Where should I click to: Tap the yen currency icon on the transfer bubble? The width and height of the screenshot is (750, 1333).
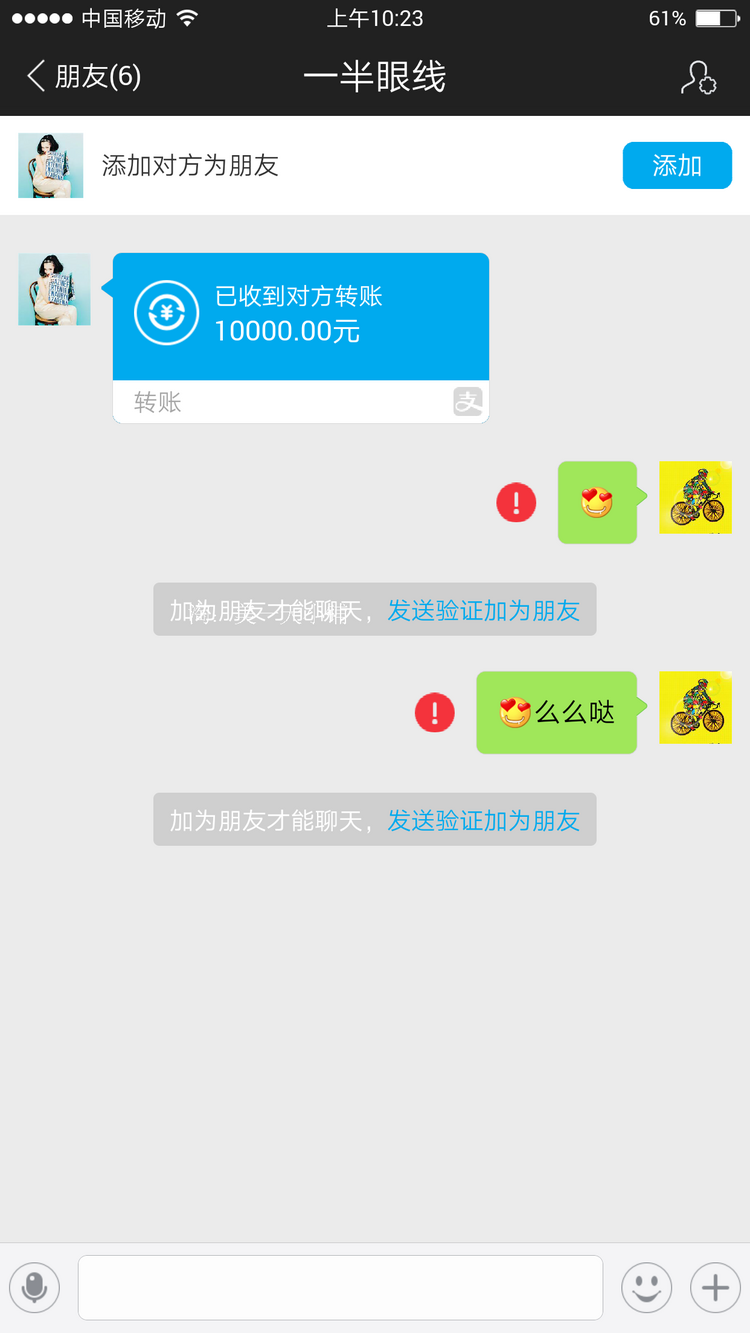165,311
